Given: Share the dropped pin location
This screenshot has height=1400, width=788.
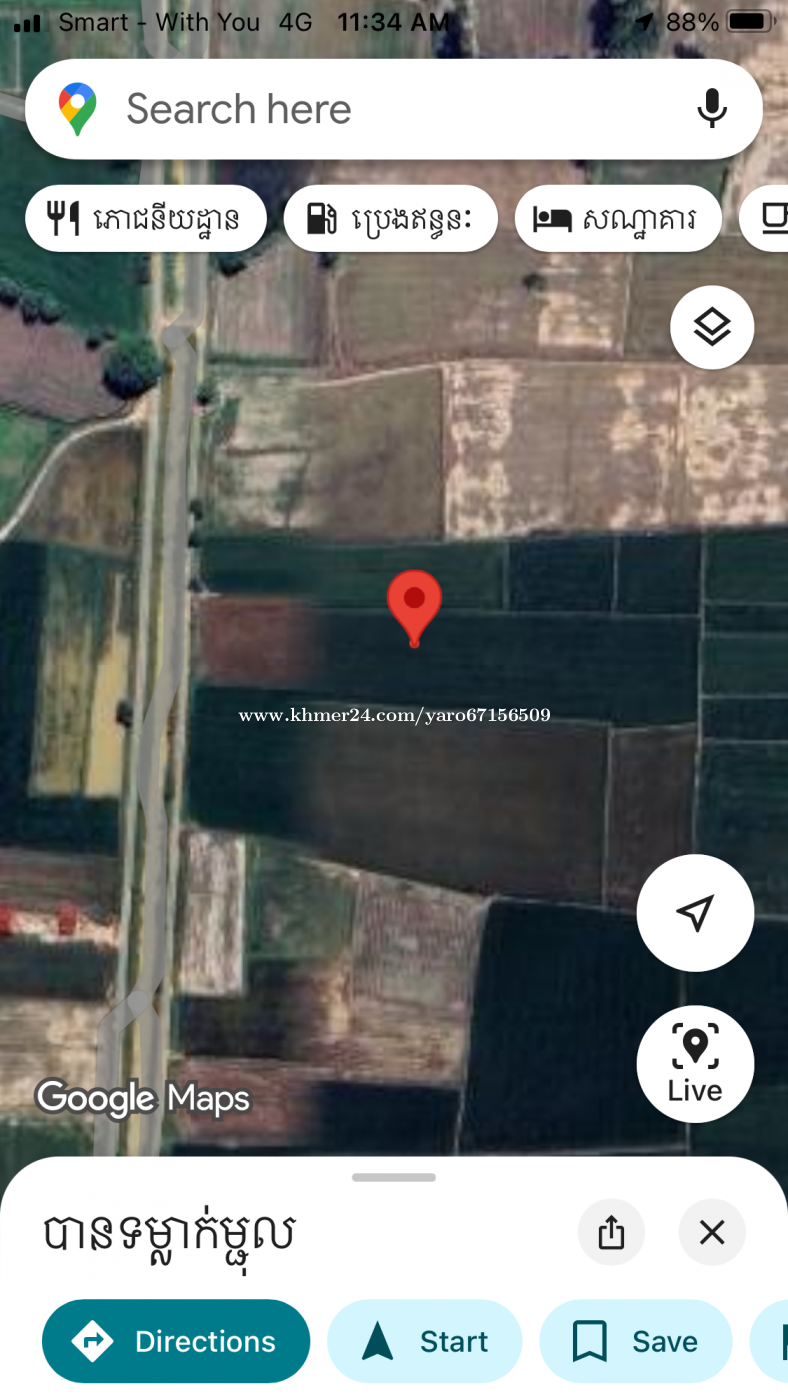Looking at the screenshot, I should (x=611, y=1233).
